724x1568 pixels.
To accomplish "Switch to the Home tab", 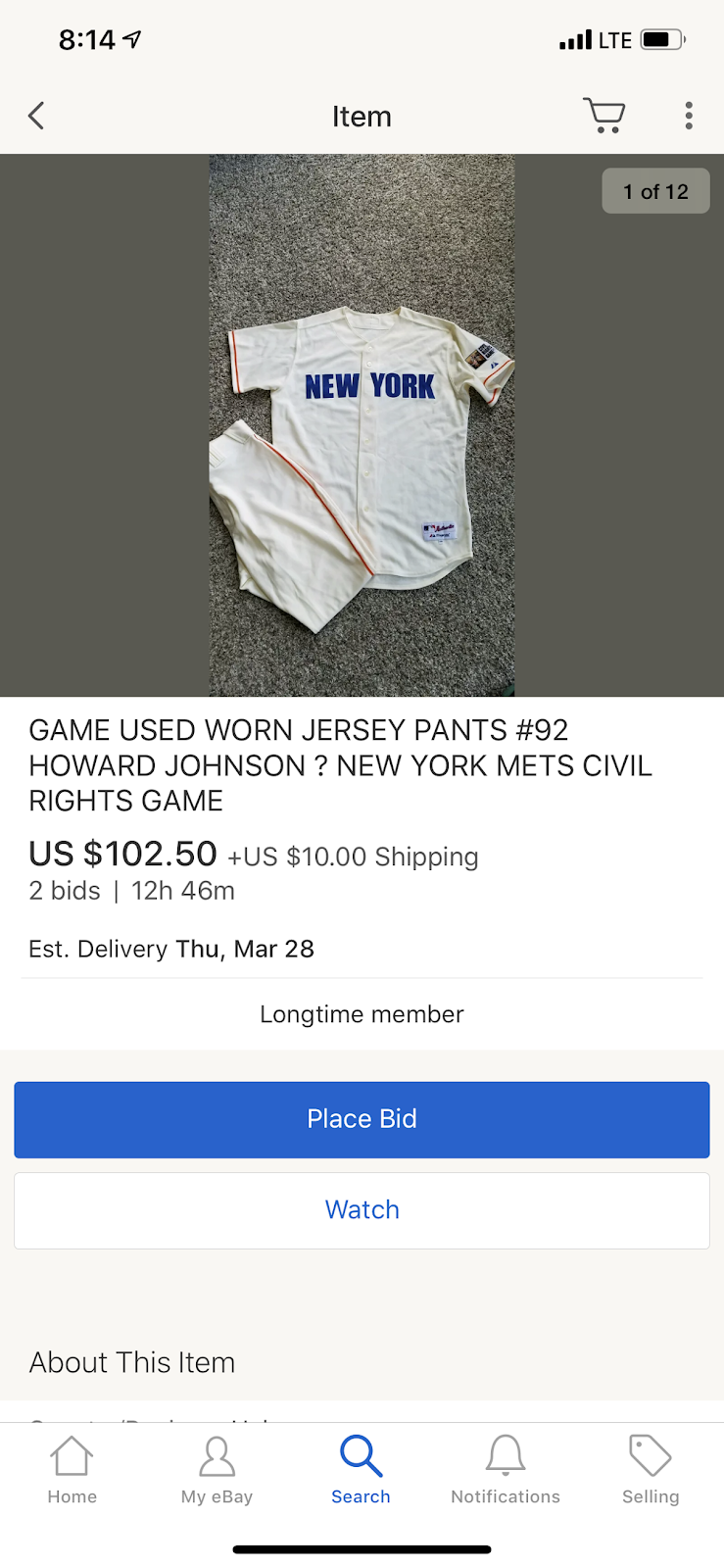I will tap(72, 1469).
